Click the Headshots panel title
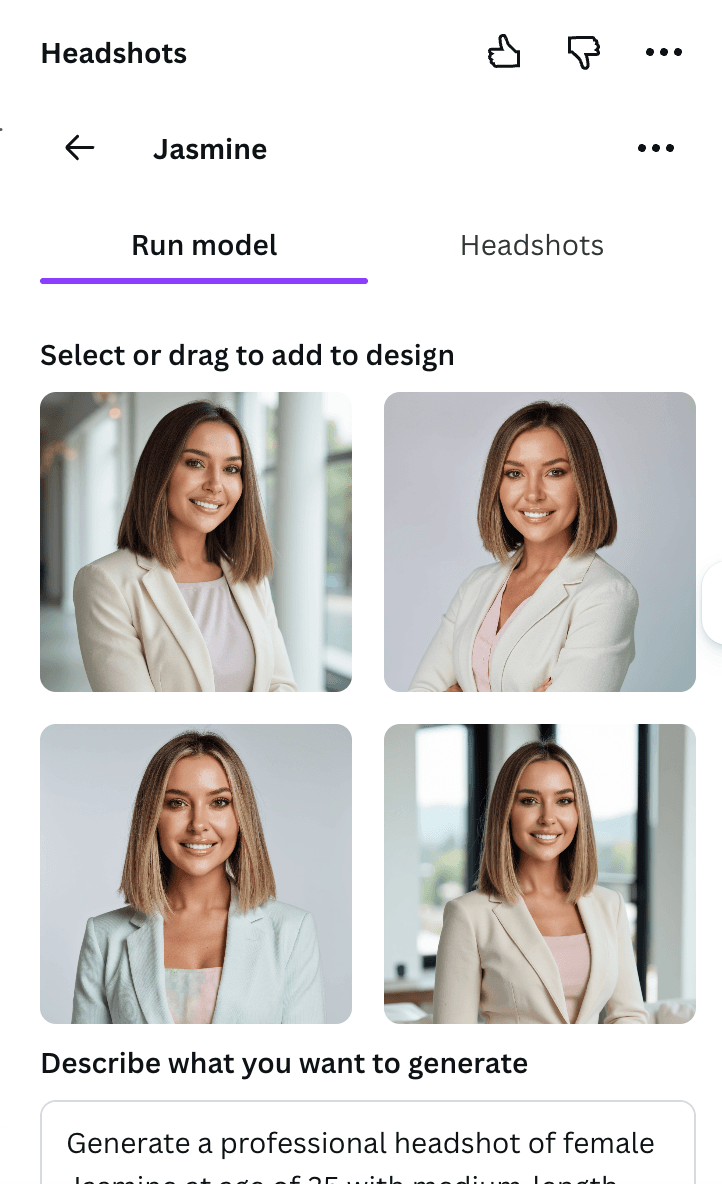 (113, 53)
